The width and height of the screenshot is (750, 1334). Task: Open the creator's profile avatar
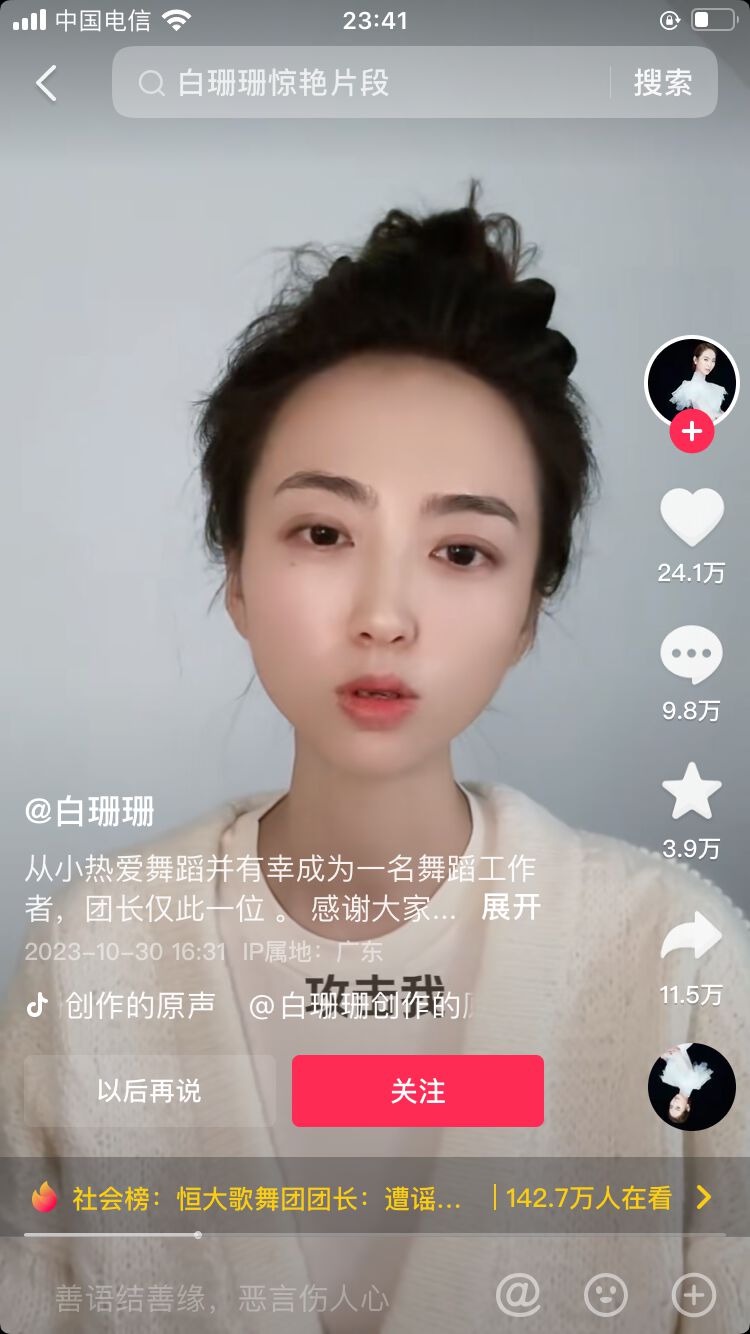tap(691, 381)
